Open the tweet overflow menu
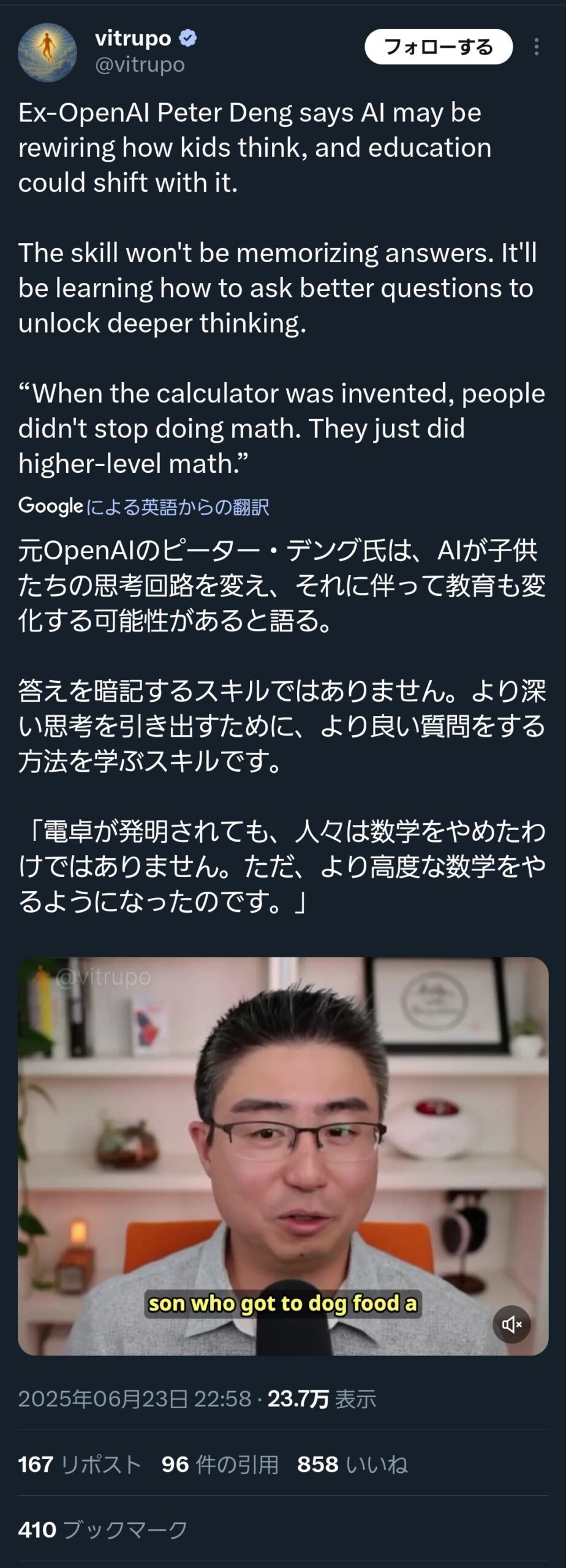Screen dimensions: 566x1568 [536, 47]
